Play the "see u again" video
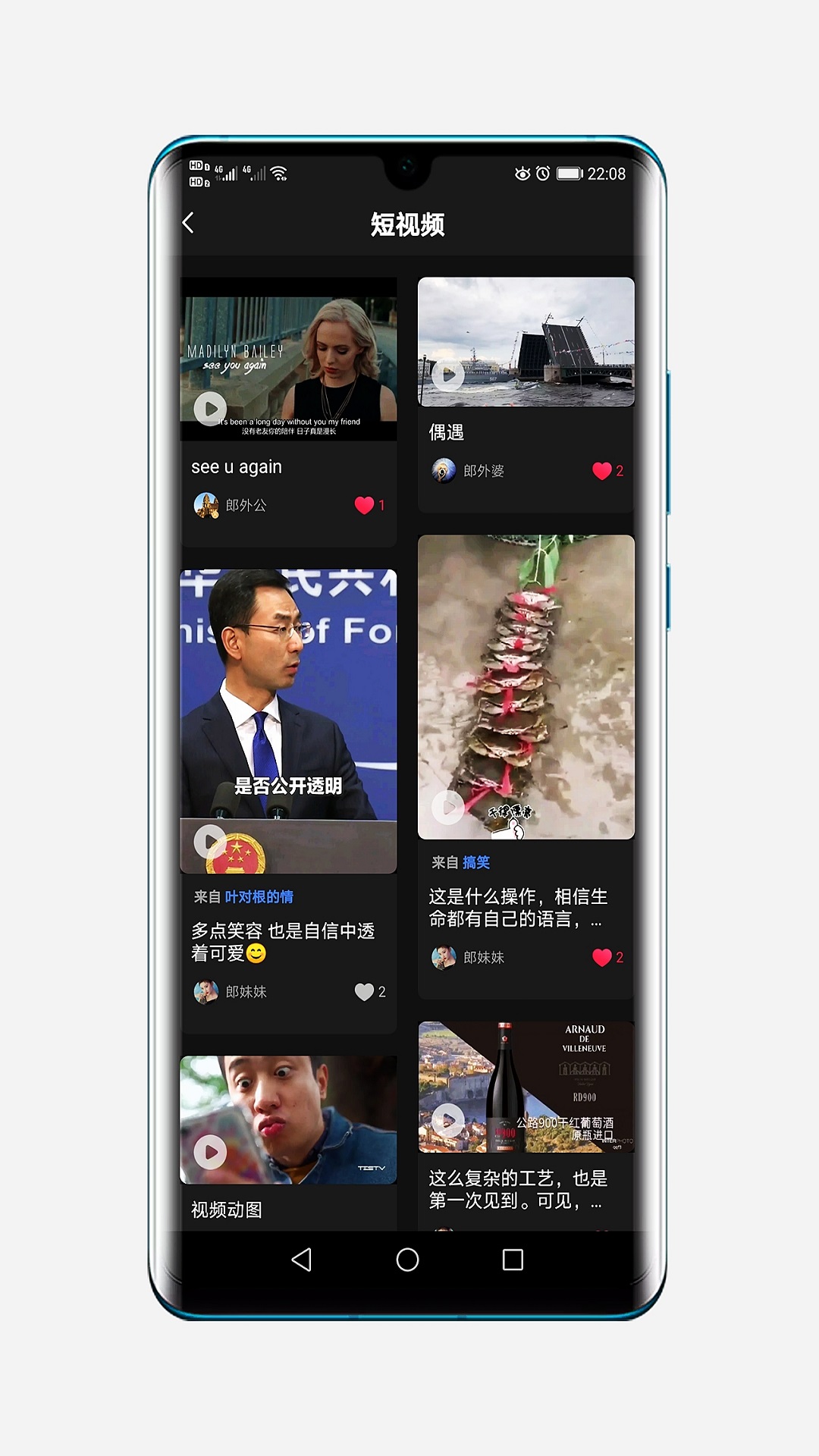 [210, 408]
